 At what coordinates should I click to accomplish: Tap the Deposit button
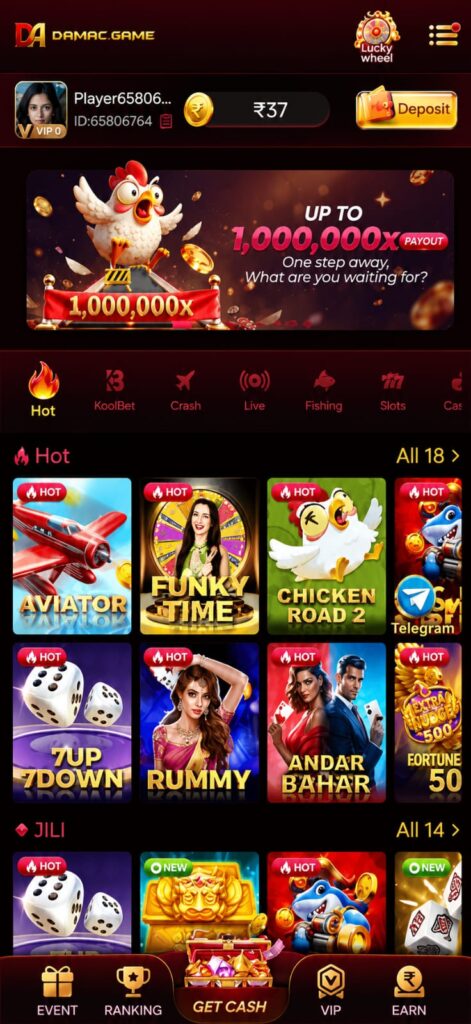click(406, 109)
